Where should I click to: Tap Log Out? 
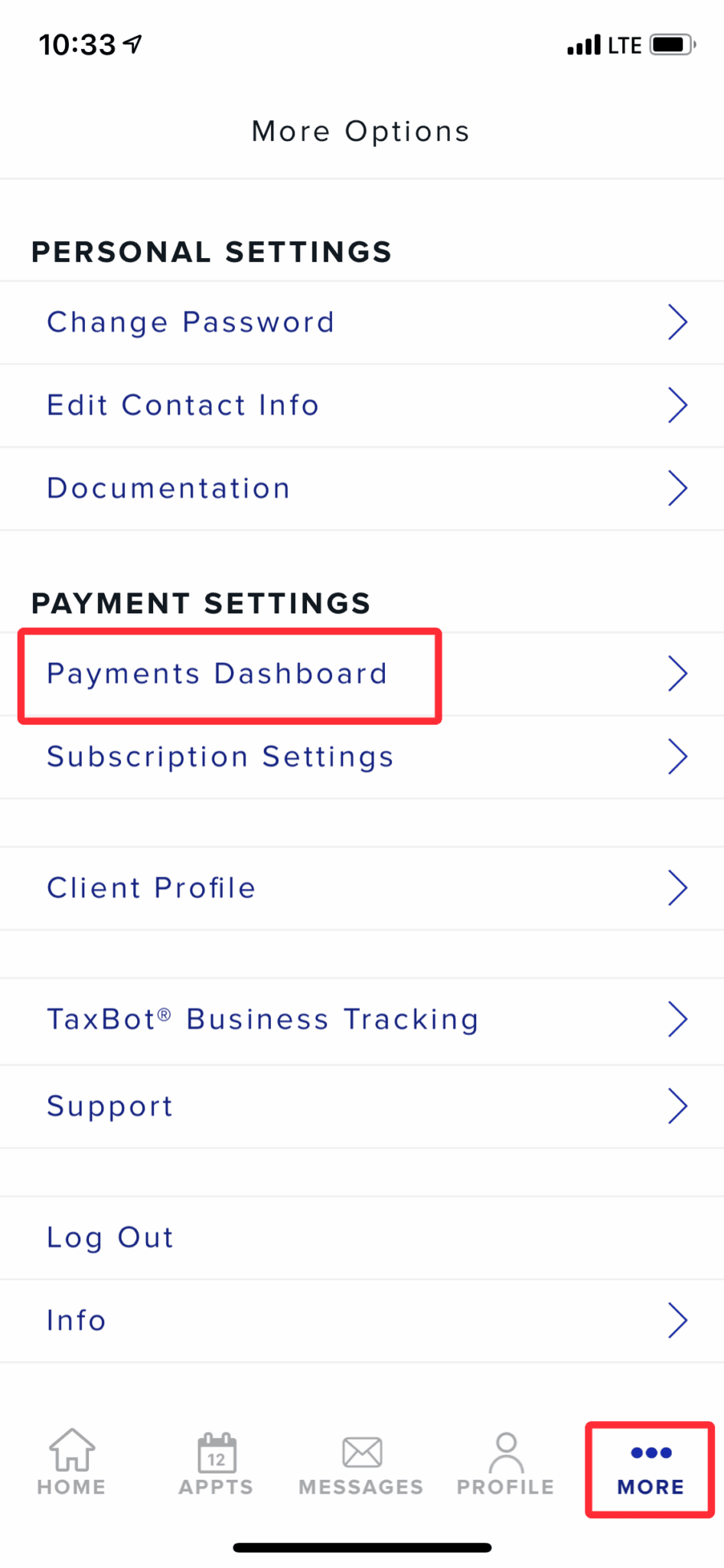point(362,1238)
